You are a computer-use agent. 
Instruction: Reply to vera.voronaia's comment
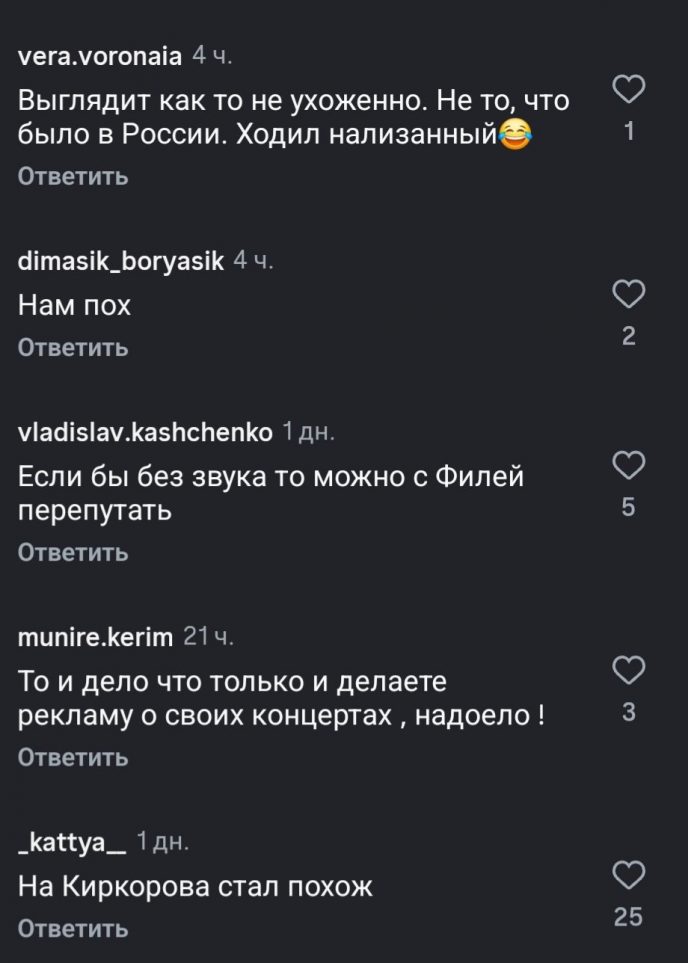coord(73,177)
